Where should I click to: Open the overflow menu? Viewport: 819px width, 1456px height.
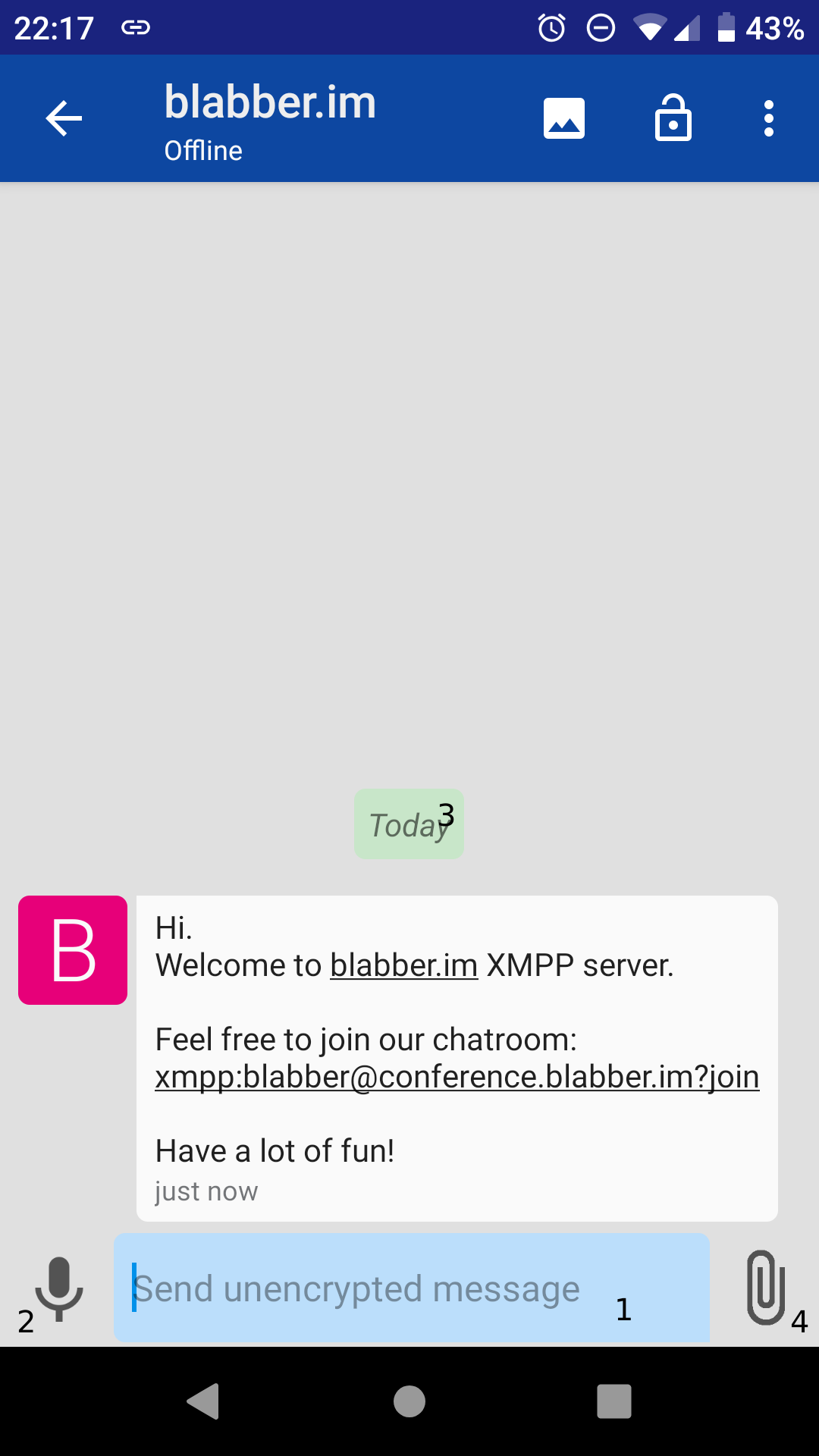[x=769, y=118]
